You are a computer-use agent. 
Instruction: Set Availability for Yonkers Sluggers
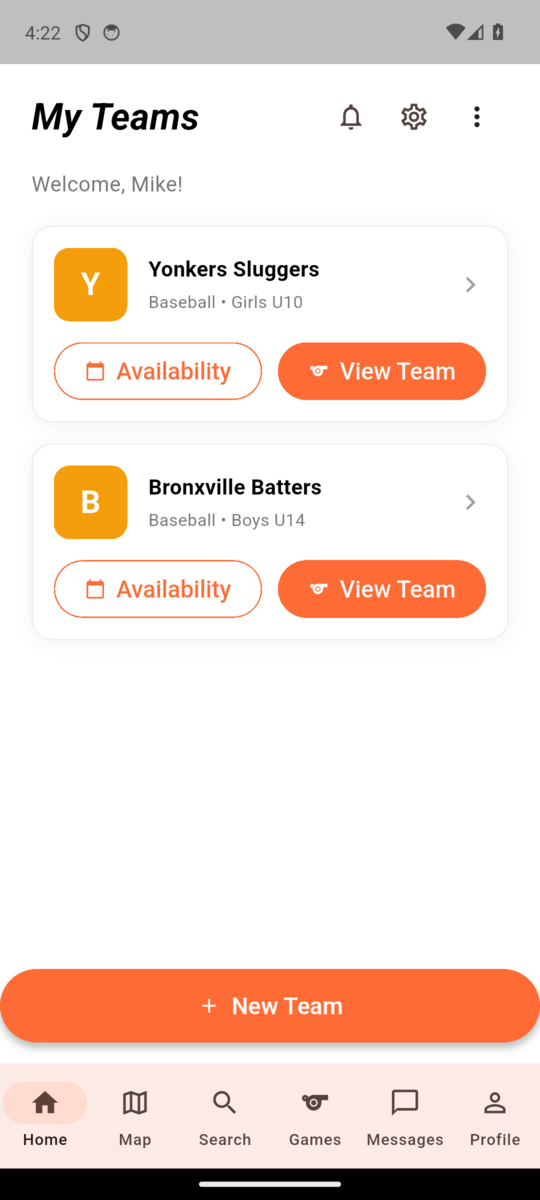pos(158,371)
